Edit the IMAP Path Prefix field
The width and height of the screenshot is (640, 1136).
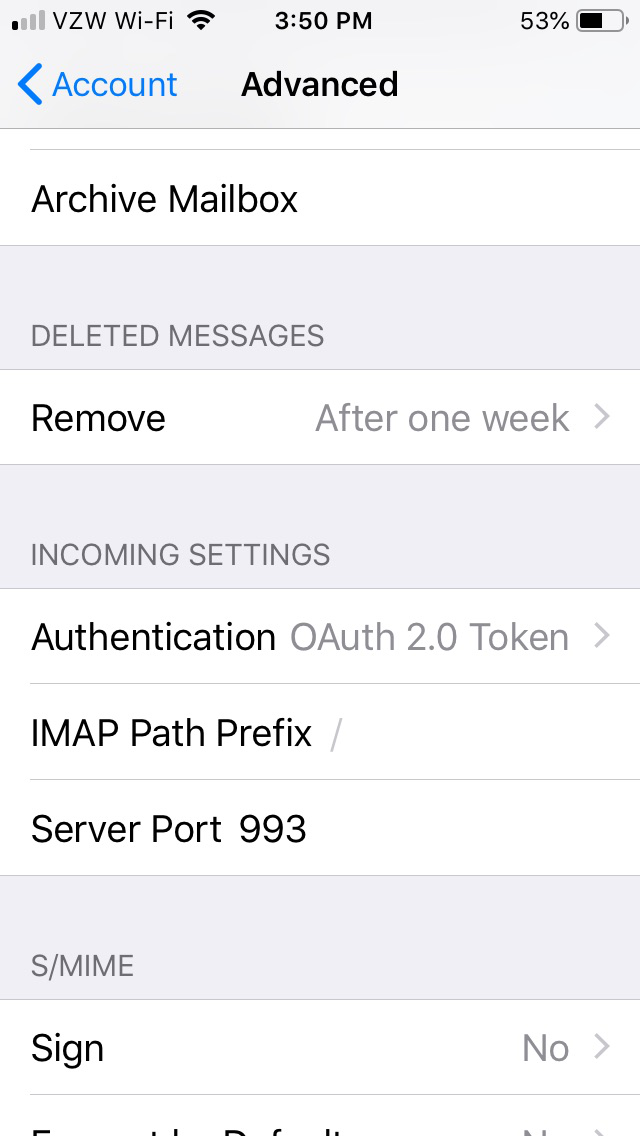pyautogui.click(x=320, y=732)
